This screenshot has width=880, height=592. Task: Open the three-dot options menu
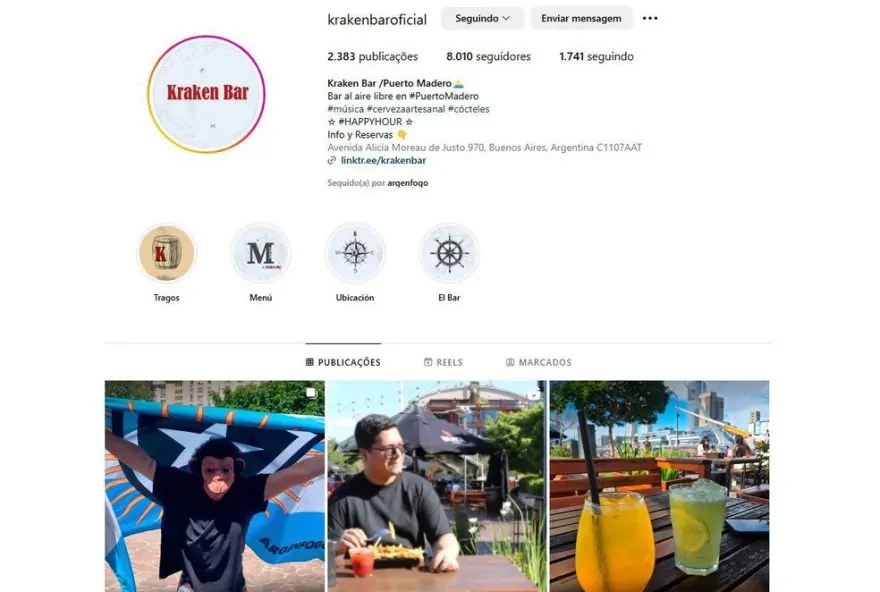point(650,18)
